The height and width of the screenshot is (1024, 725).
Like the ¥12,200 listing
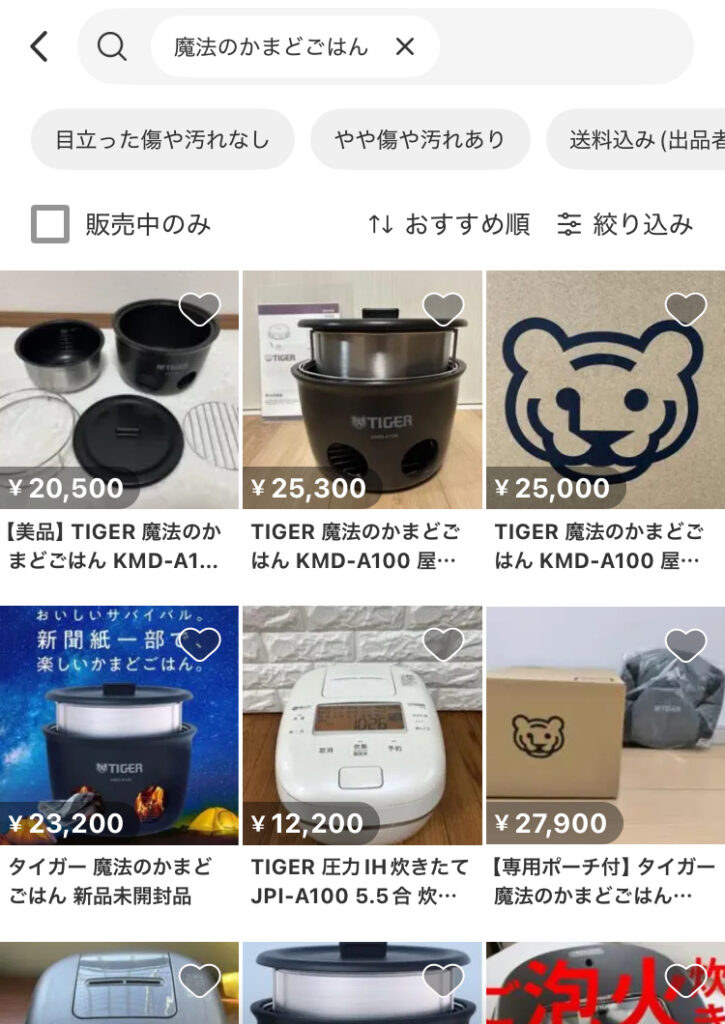(x=443, y=645)
